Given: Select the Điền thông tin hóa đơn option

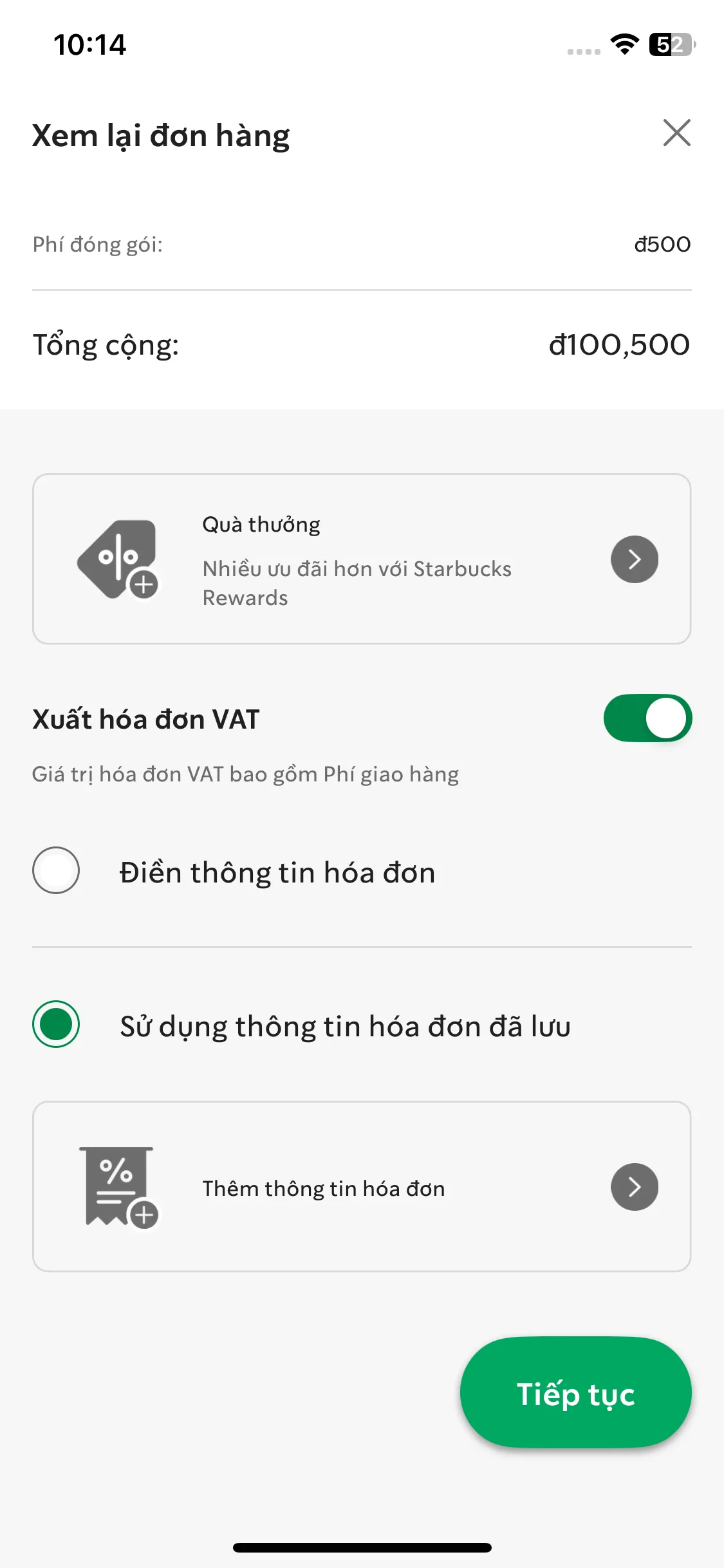Looking at the screenshot, I should pyautogui.click(x=55, y=872).
